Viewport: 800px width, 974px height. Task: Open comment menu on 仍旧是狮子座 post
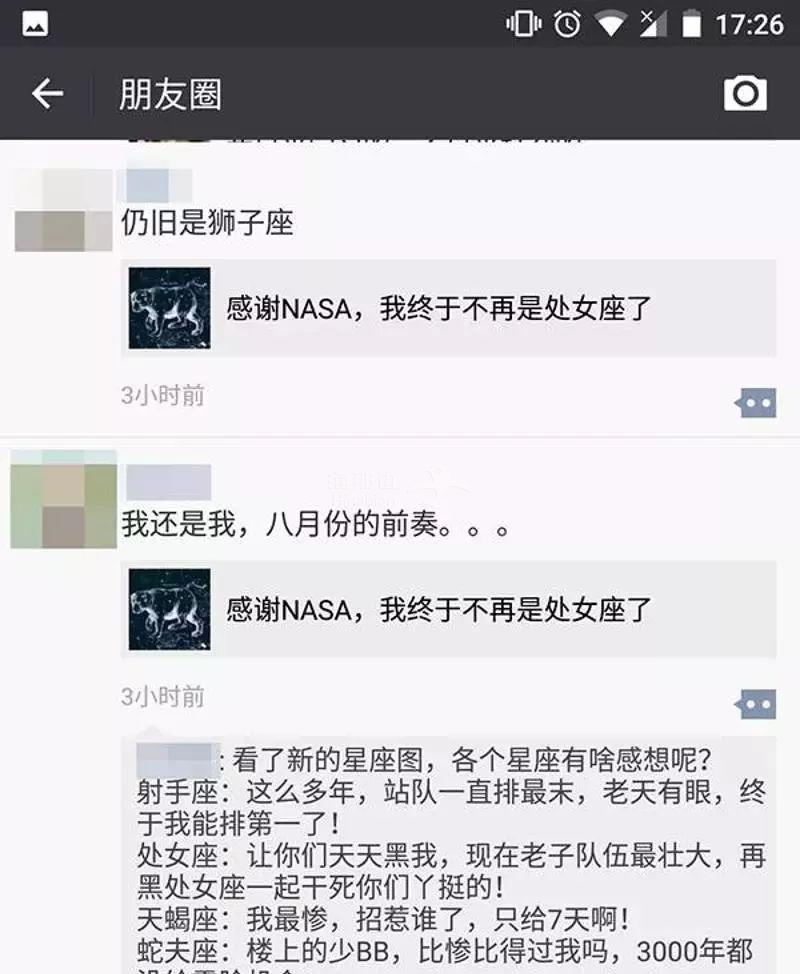tap(756, 403)
